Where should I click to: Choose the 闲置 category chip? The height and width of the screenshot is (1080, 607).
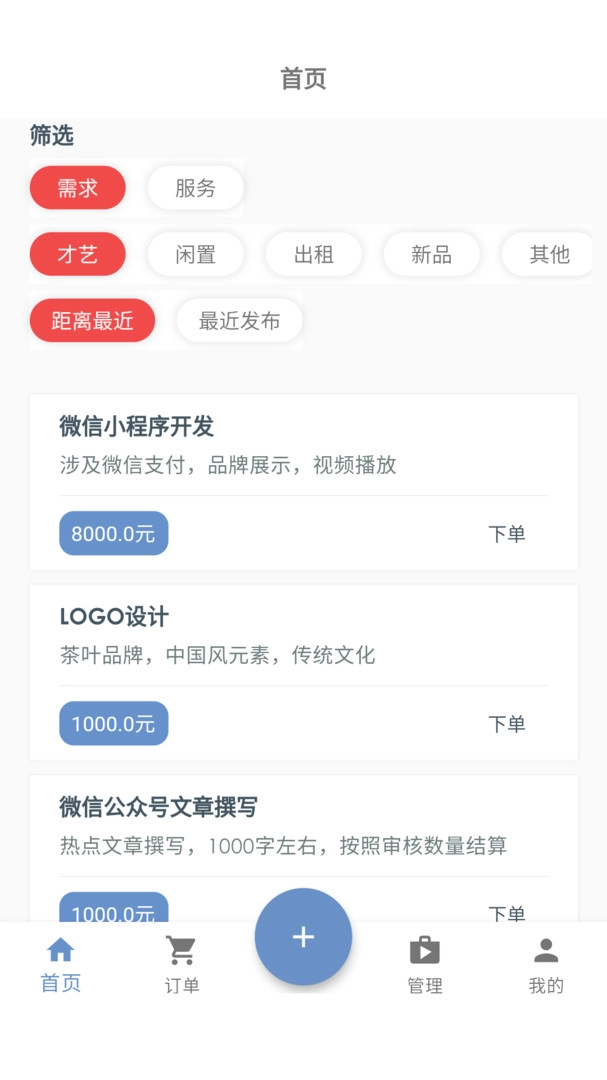click(195, 254)
